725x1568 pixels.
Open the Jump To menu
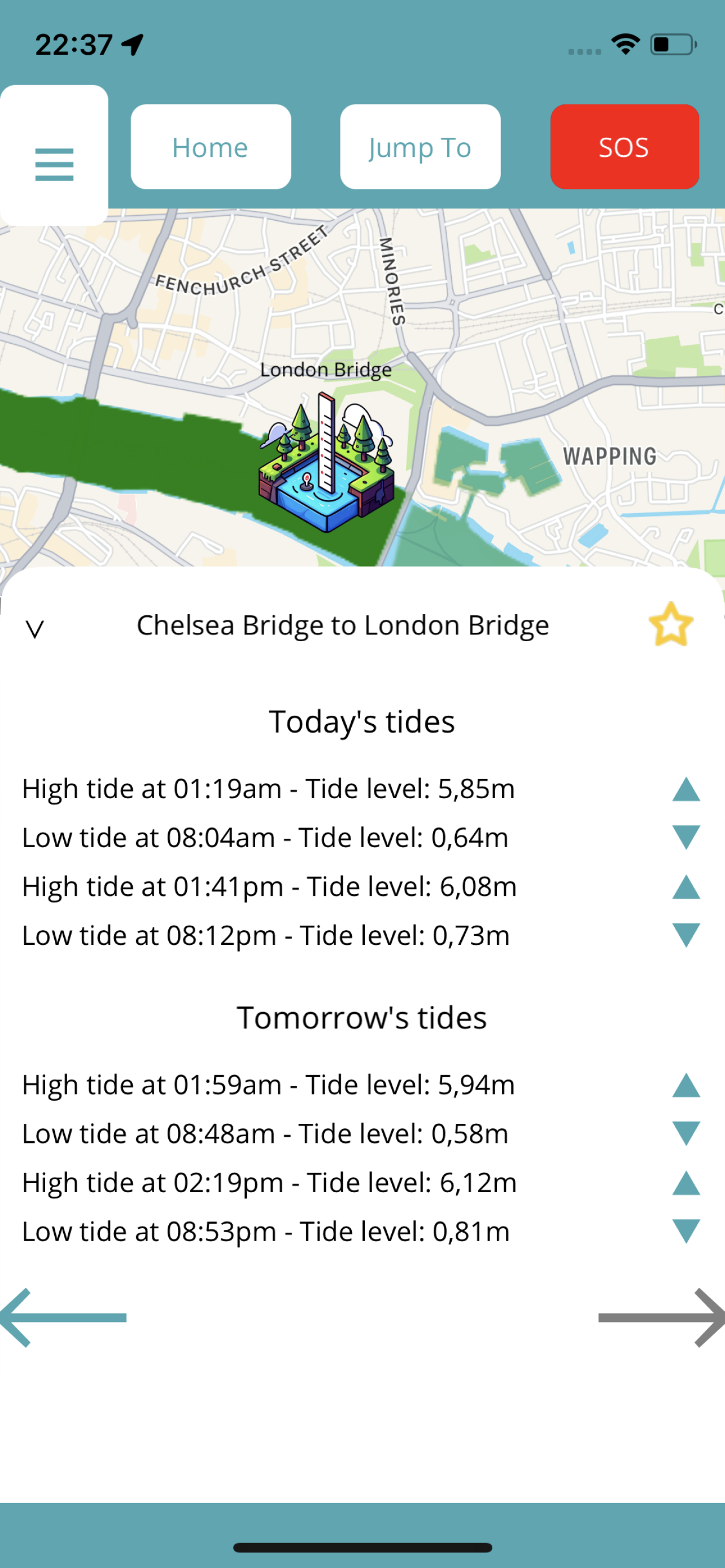point(420,146)
